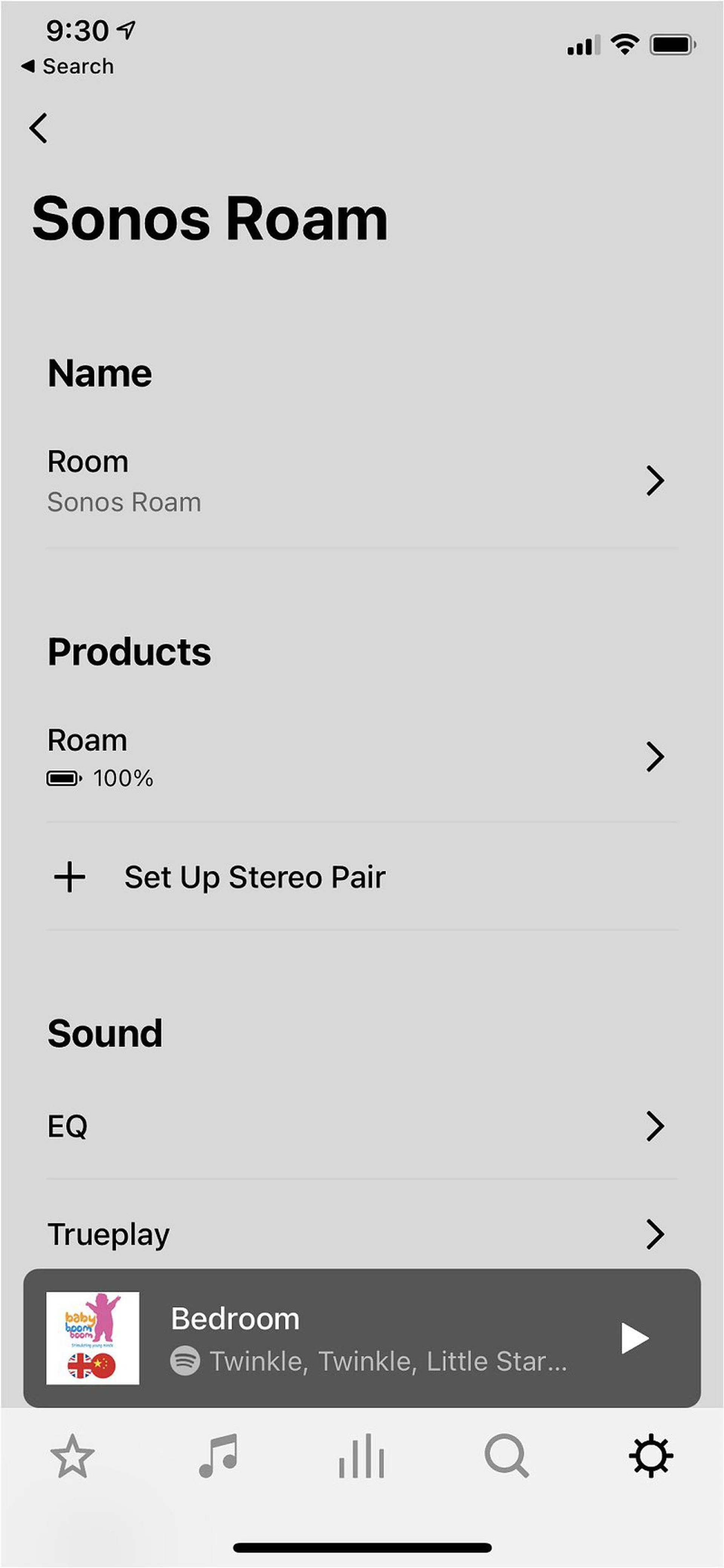This screenshot has height=1568, width=724.
Task: Select the settings gear tab
Action: point(650,1456)
